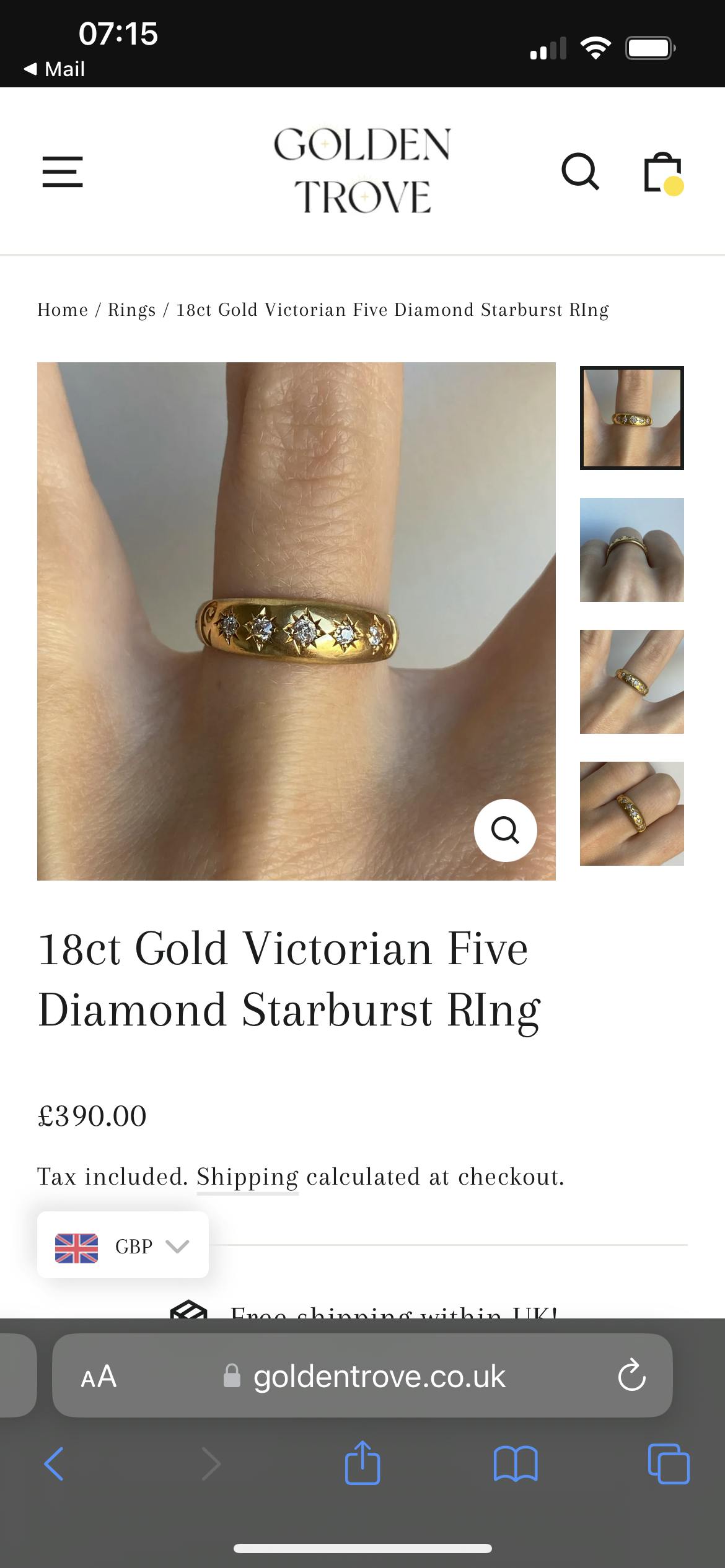Image resolution: width=725 pixels, height=1568 pixels.
Task: Open the site search
Action: coord(580,172)
